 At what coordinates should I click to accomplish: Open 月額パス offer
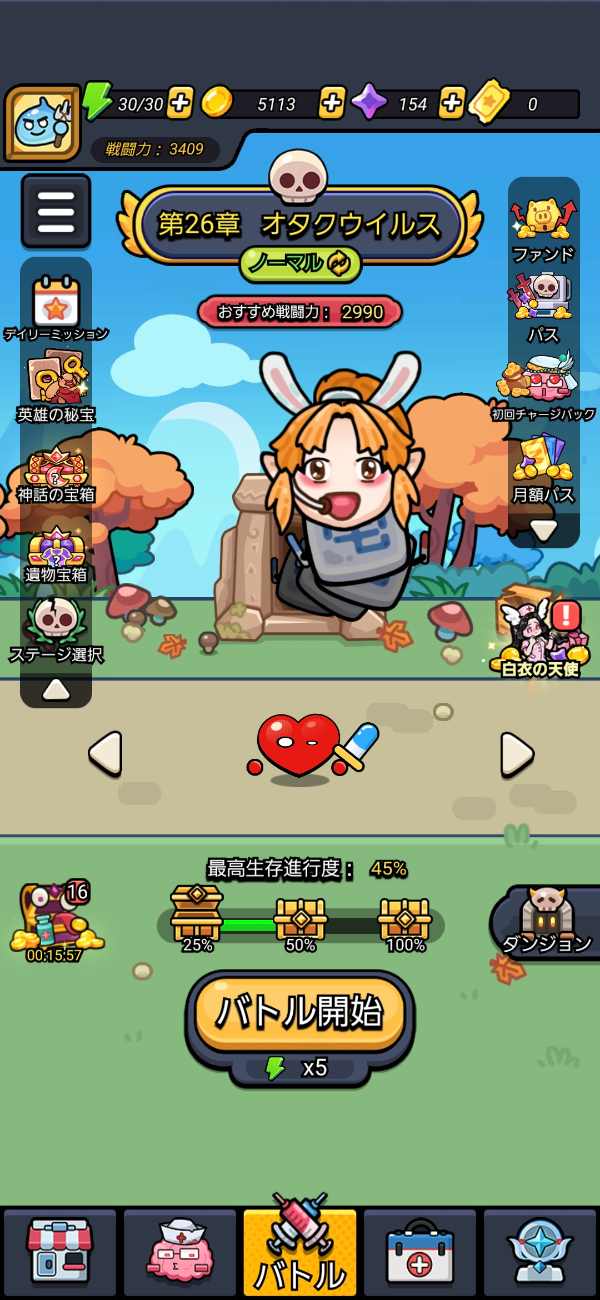tap(543, 467)
